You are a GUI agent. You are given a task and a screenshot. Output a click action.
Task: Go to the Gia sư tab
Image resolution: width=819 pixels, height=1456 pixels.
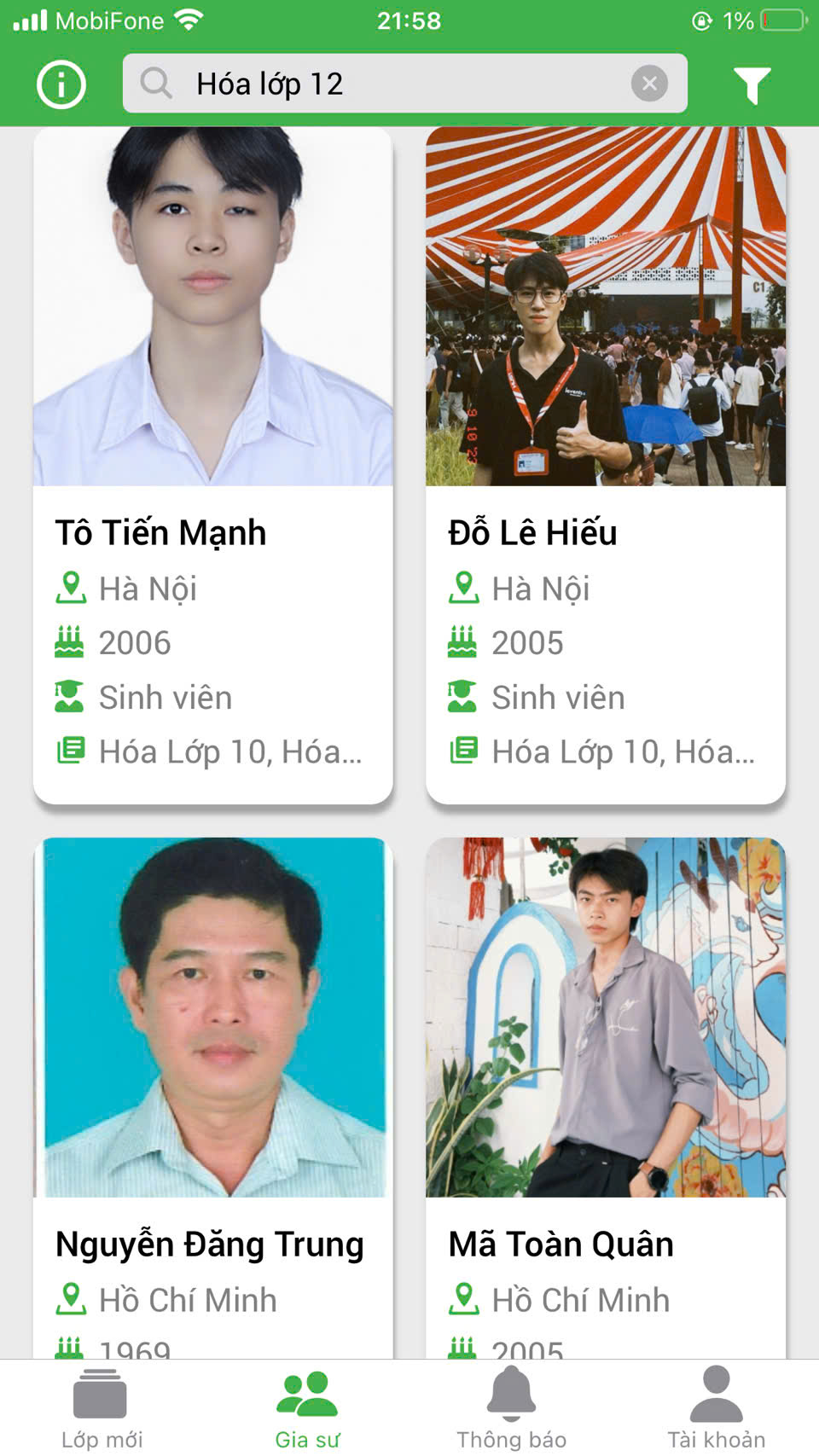coord(307,1408)
